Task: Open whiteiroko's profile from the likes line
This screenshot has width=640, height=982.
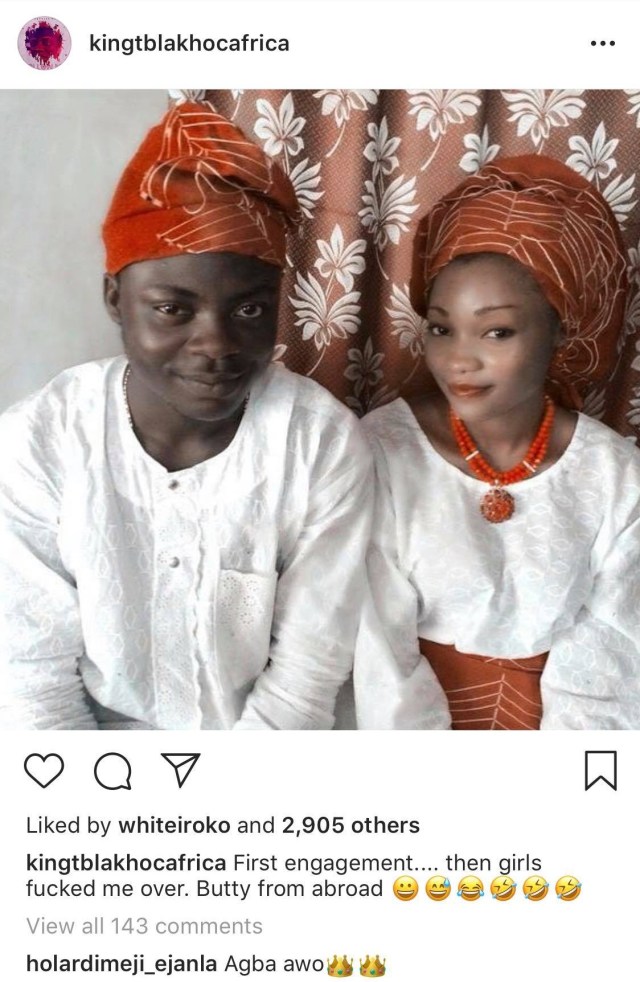Action: click(174, 826)
